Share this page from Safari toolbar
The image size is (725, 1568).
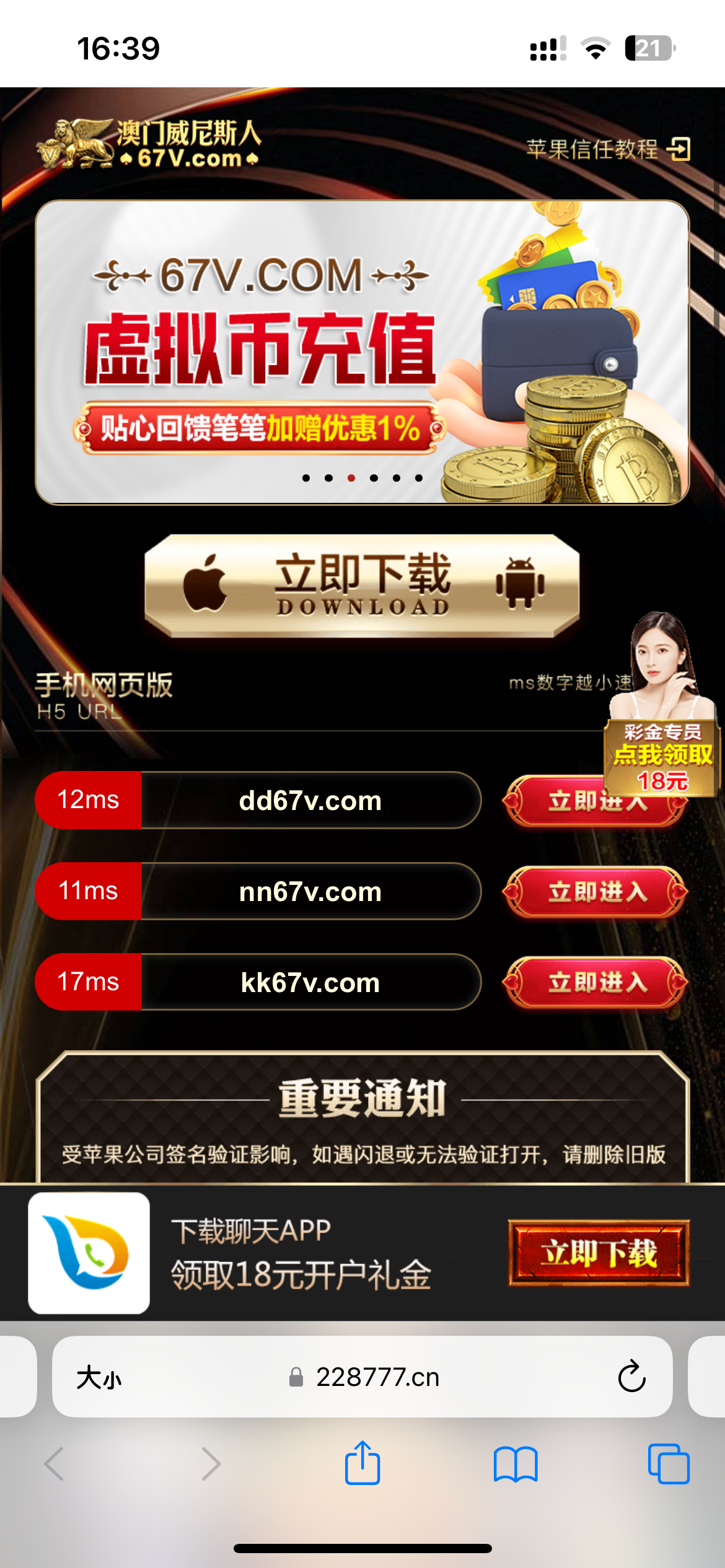[x=362, y=1463]
